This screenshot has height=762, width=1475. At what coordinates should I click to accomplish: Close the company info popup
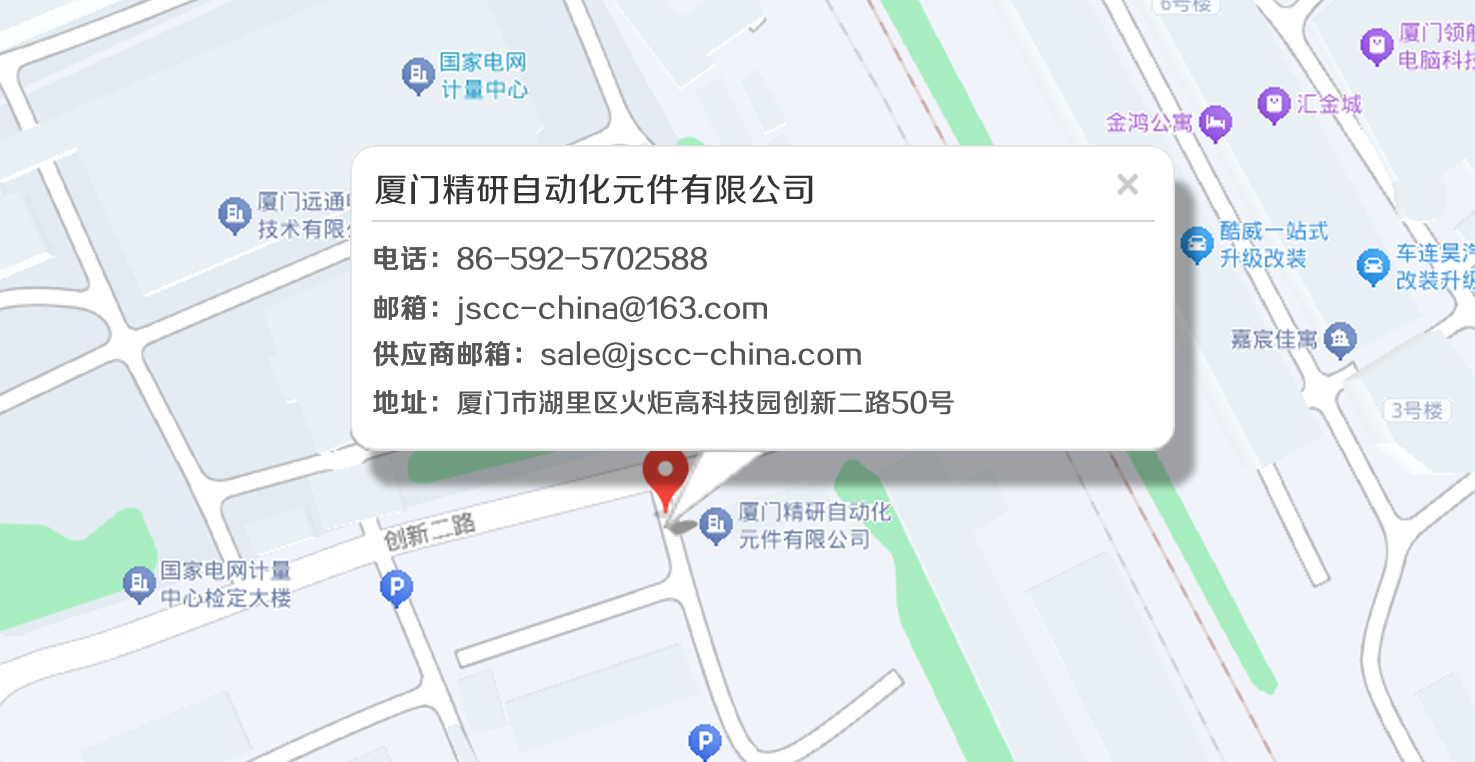pyautogui.click(x=1127, y=184)
